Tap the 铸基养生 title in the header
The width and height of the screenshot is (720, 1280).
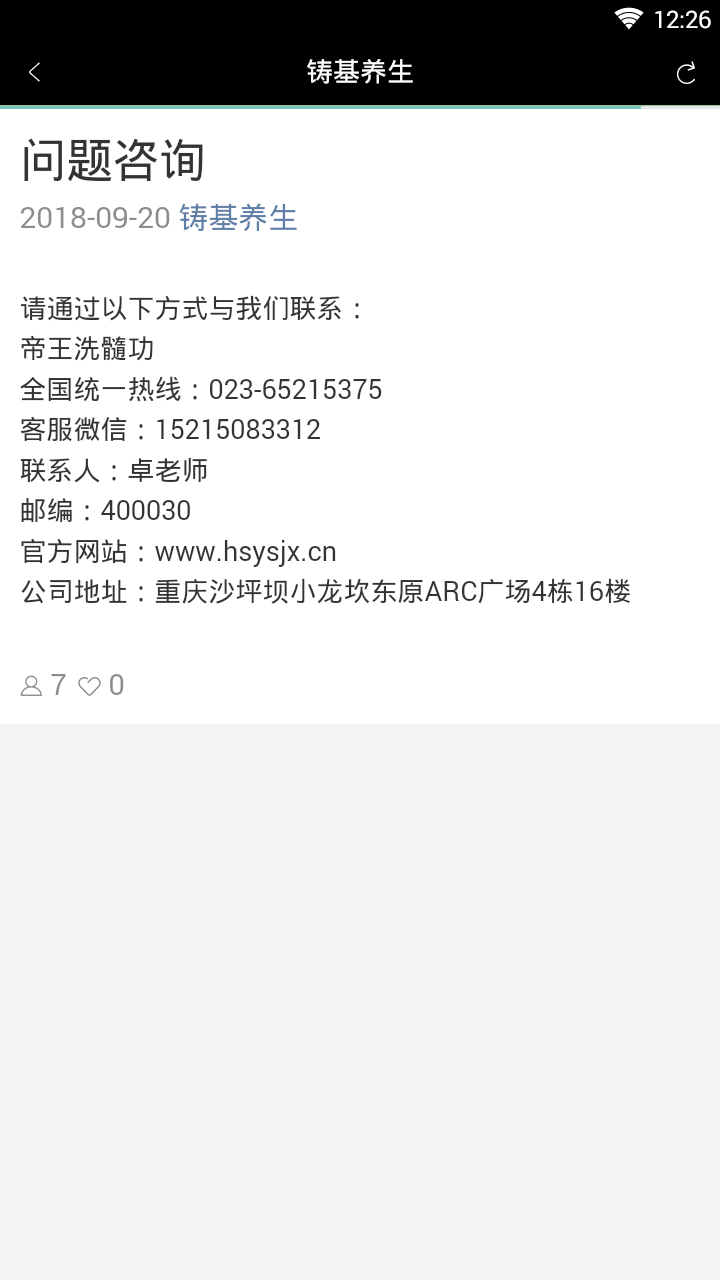(x=359, y=72)
